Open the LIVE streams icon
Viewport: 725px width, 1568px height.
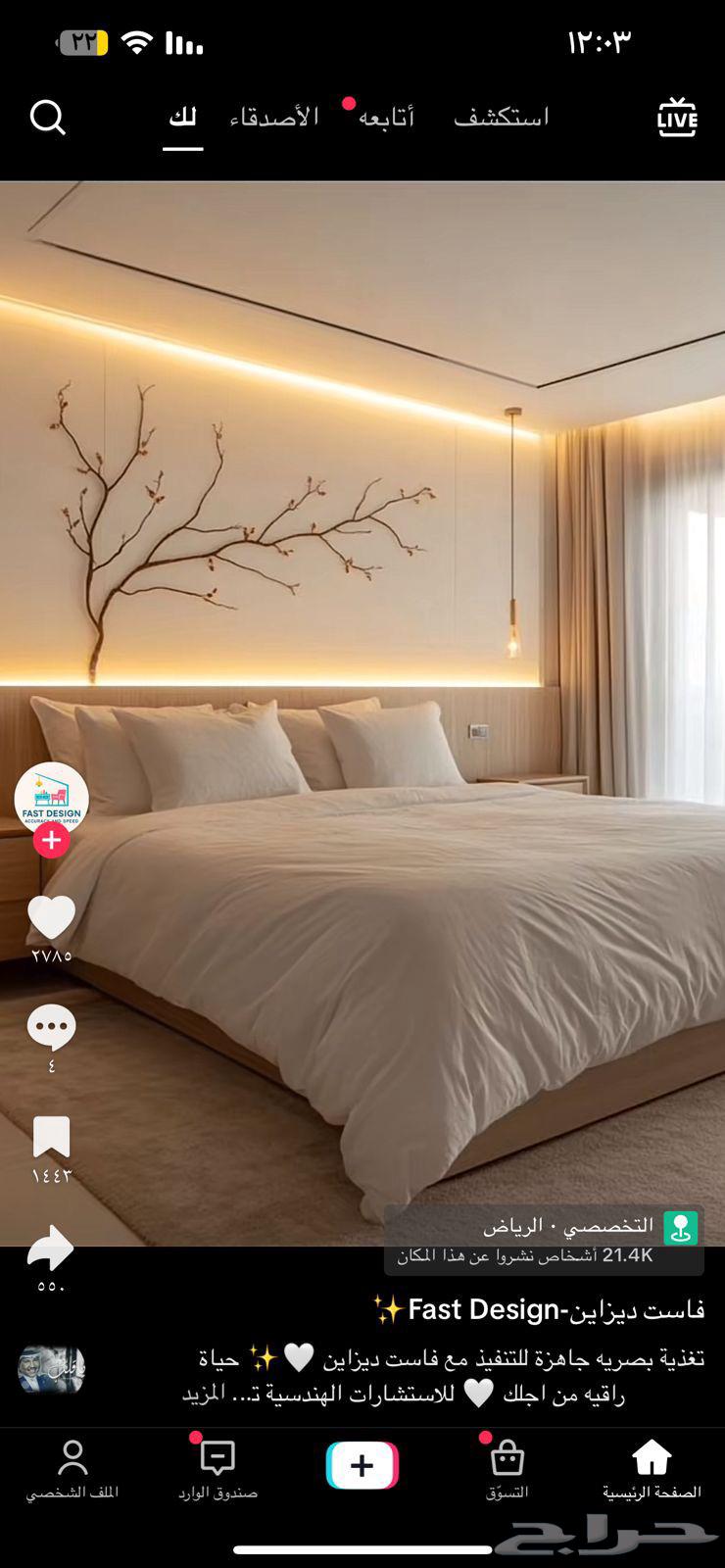(676, 119)
